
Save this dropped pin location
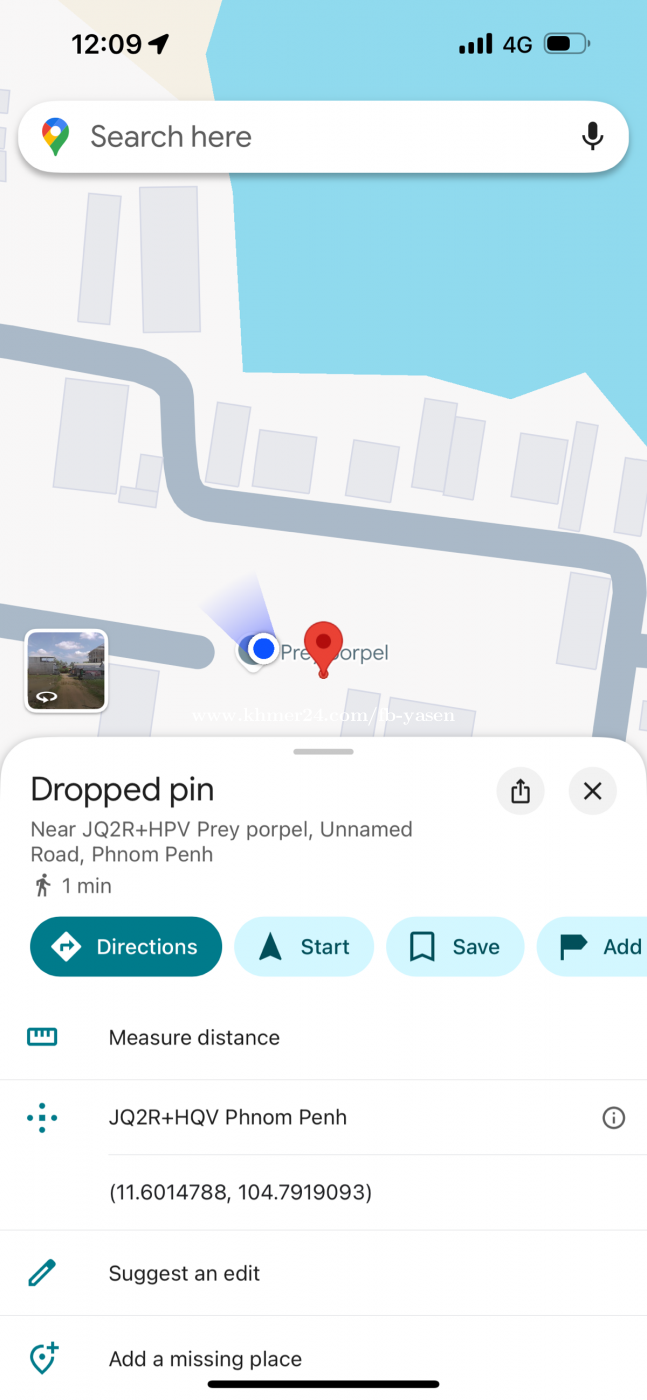(455, 947)
